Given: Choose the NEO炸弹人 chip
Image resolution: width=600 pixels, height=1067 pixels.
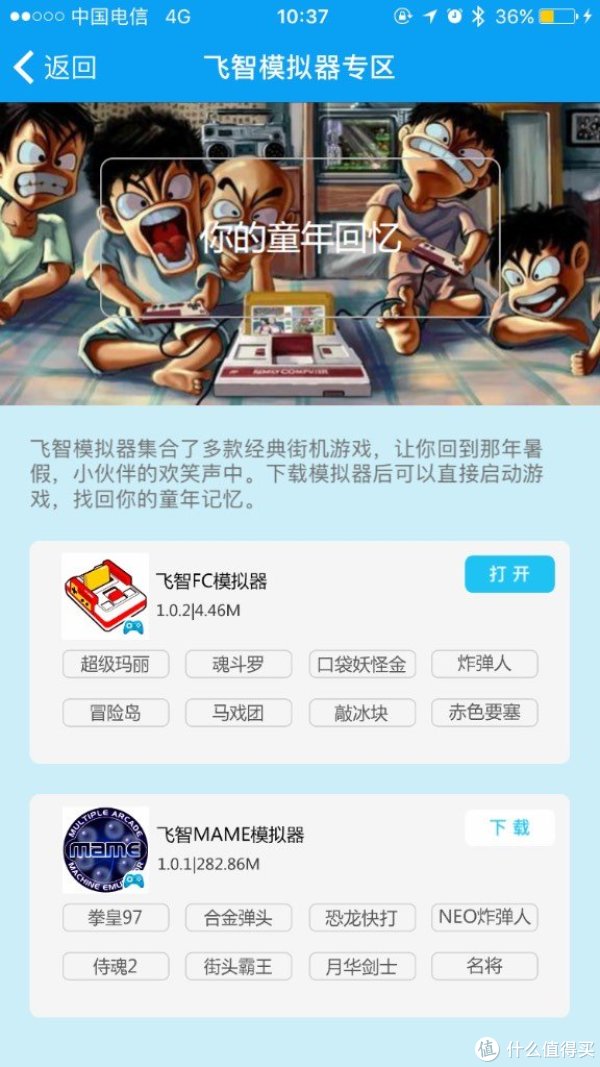Looking at the screenshot, I should 484,916.
